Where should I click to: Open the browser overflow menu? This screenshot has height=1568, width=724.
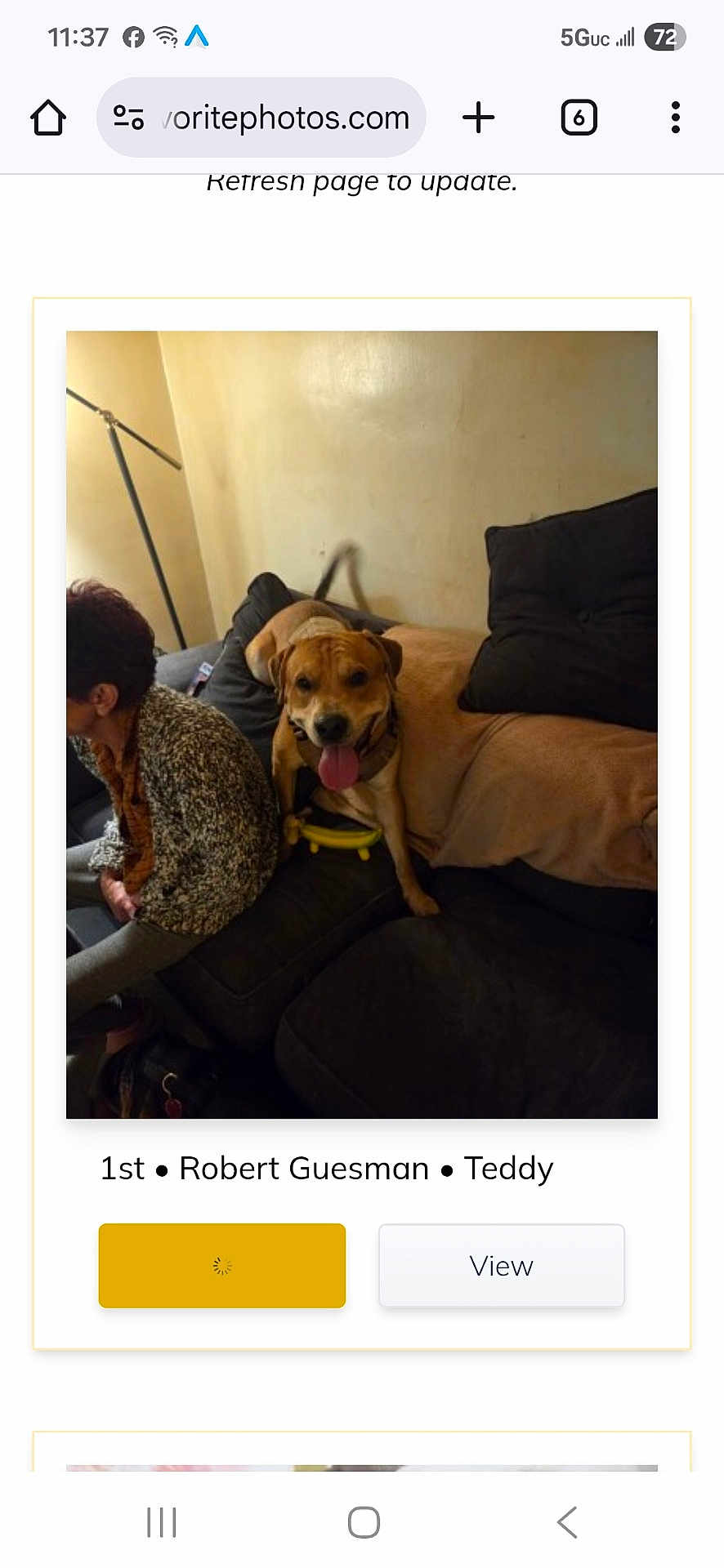675,118
